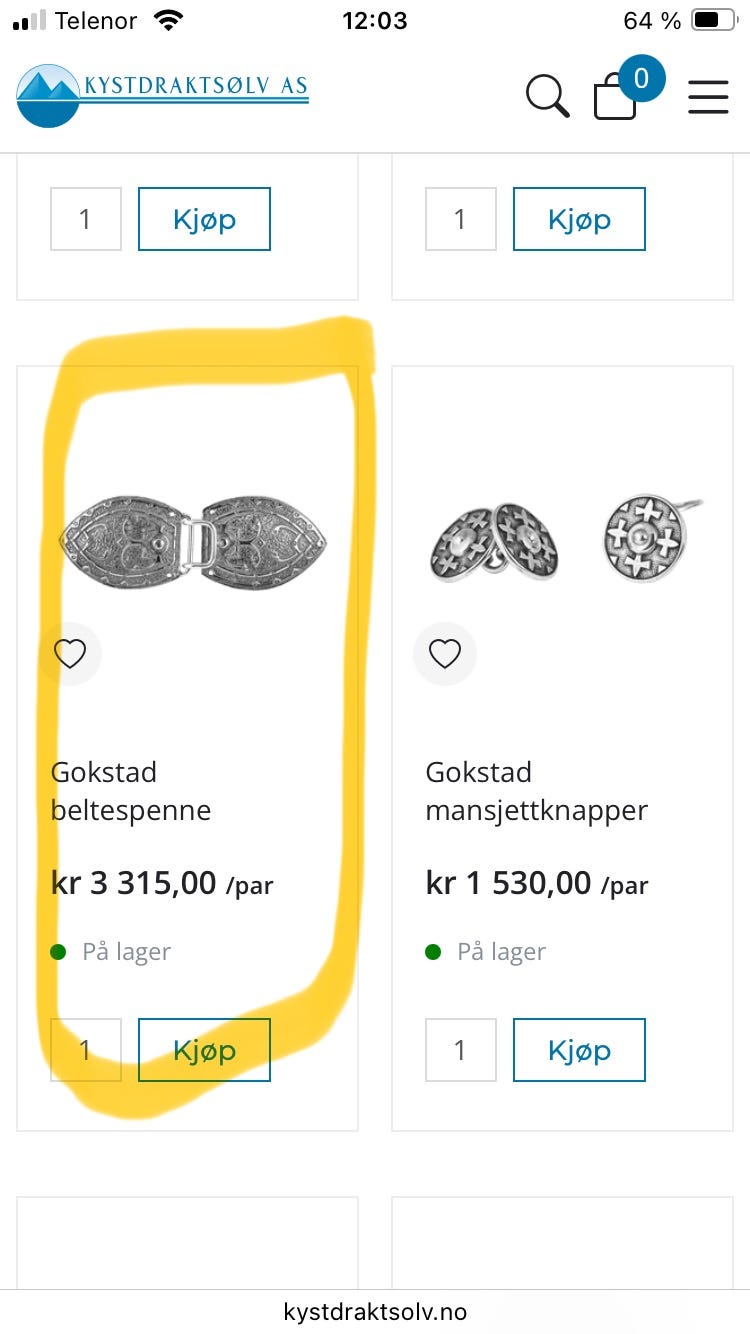The width and height of the screenshot is (750, 1334).
Task: Click the green stock dot beside Gokstad mansjettknapper
Action: [x=433, y=951]
